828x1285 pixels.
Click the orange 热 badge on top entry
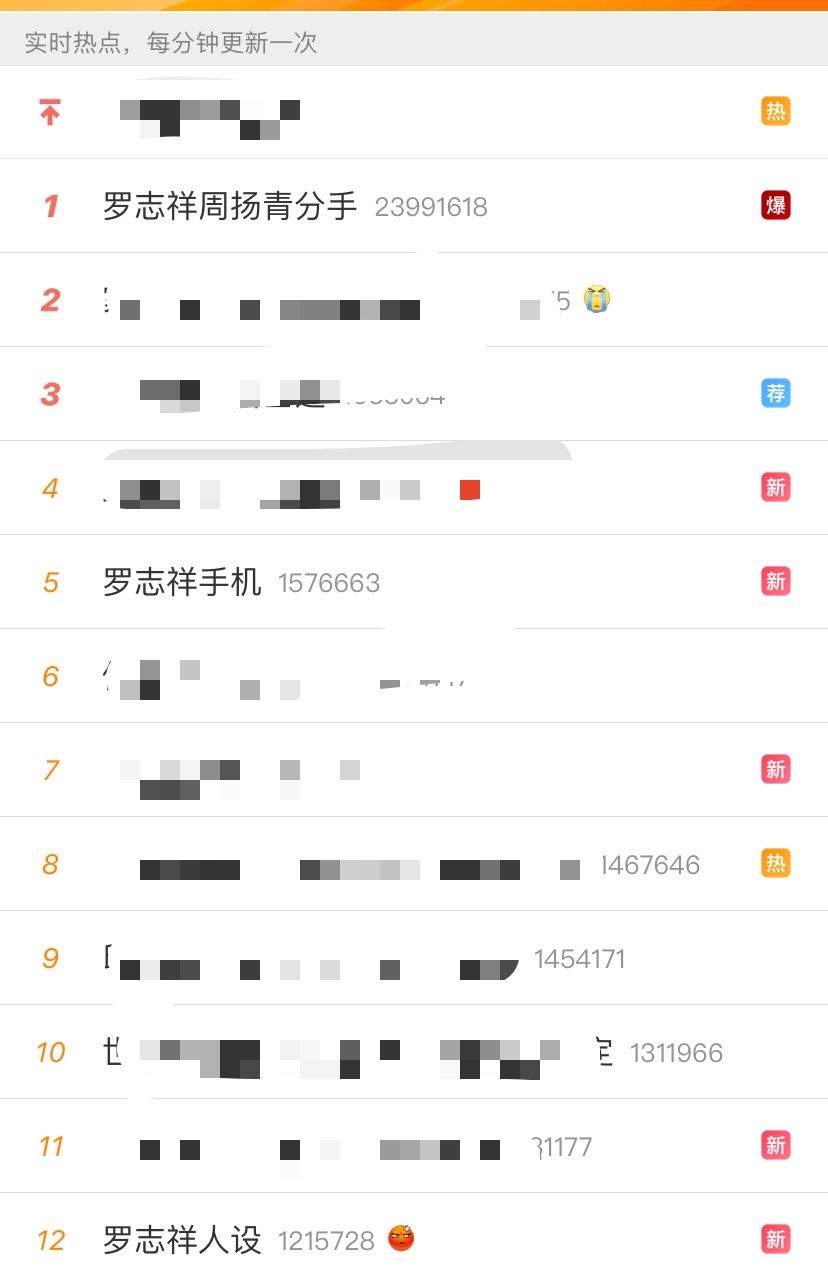point(776,111)
